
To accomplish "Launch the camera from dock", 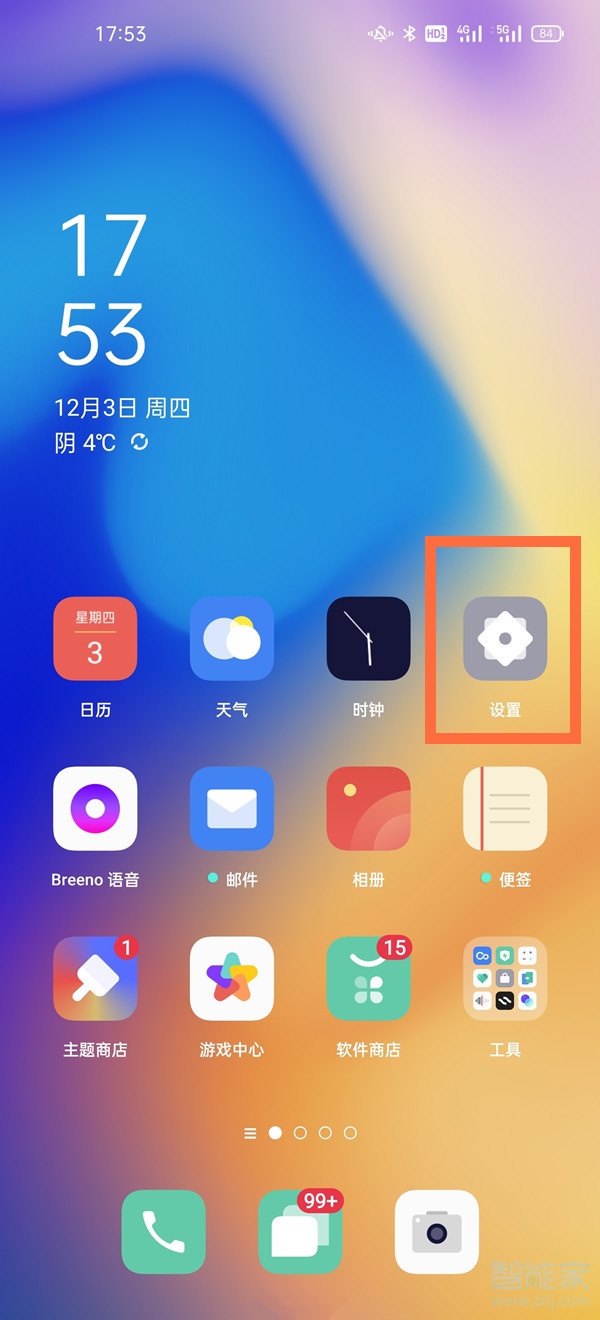I will coord(437,1232).
